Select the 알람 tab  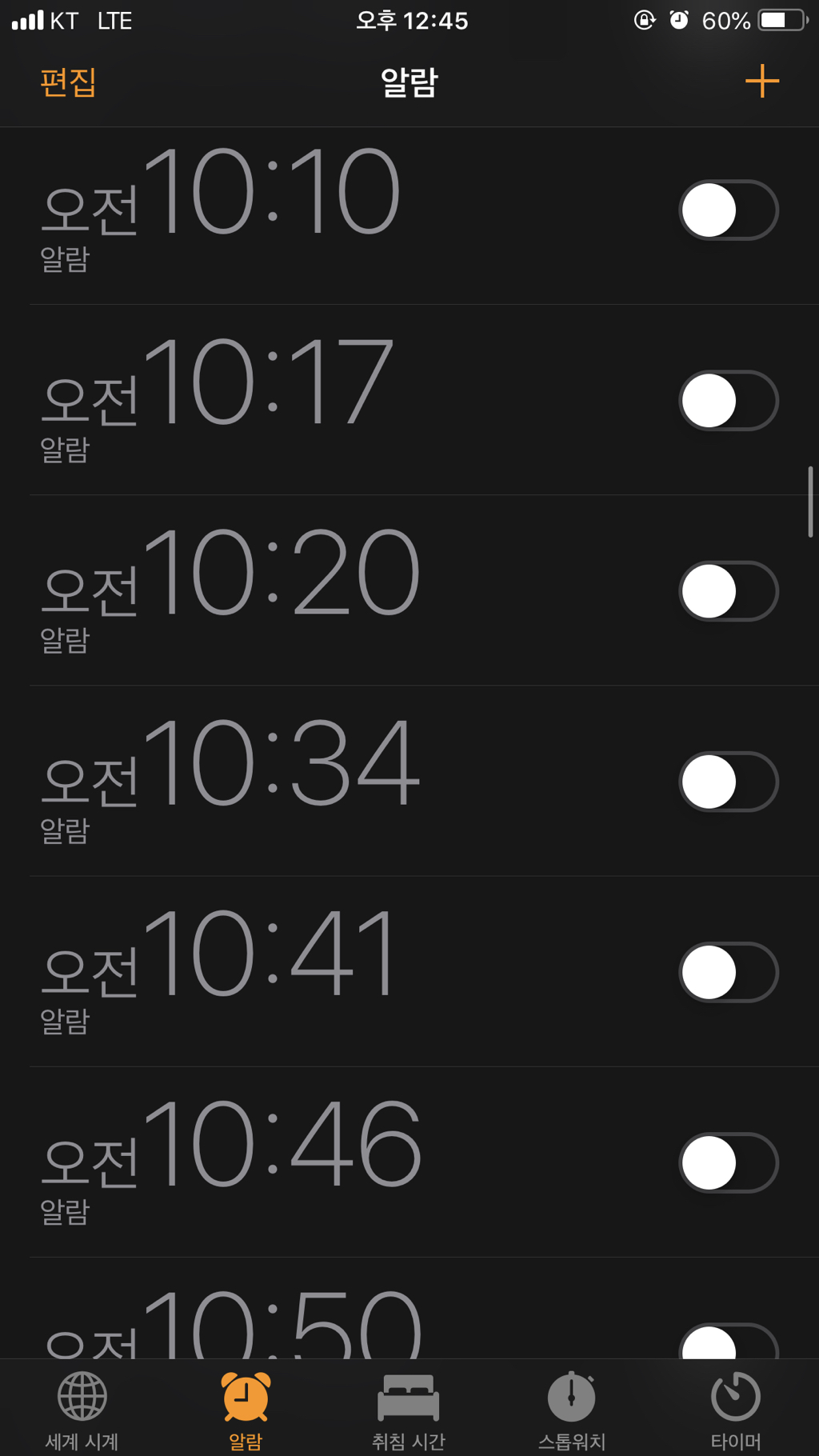246,1411
